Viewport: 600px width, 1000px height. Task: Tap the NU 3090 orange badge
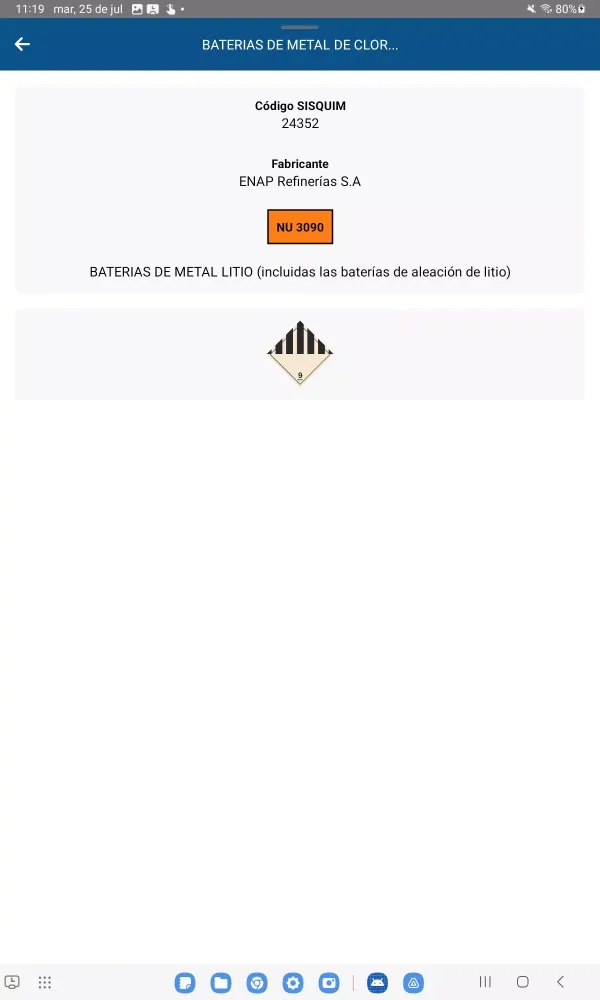(x=300, y=227)
